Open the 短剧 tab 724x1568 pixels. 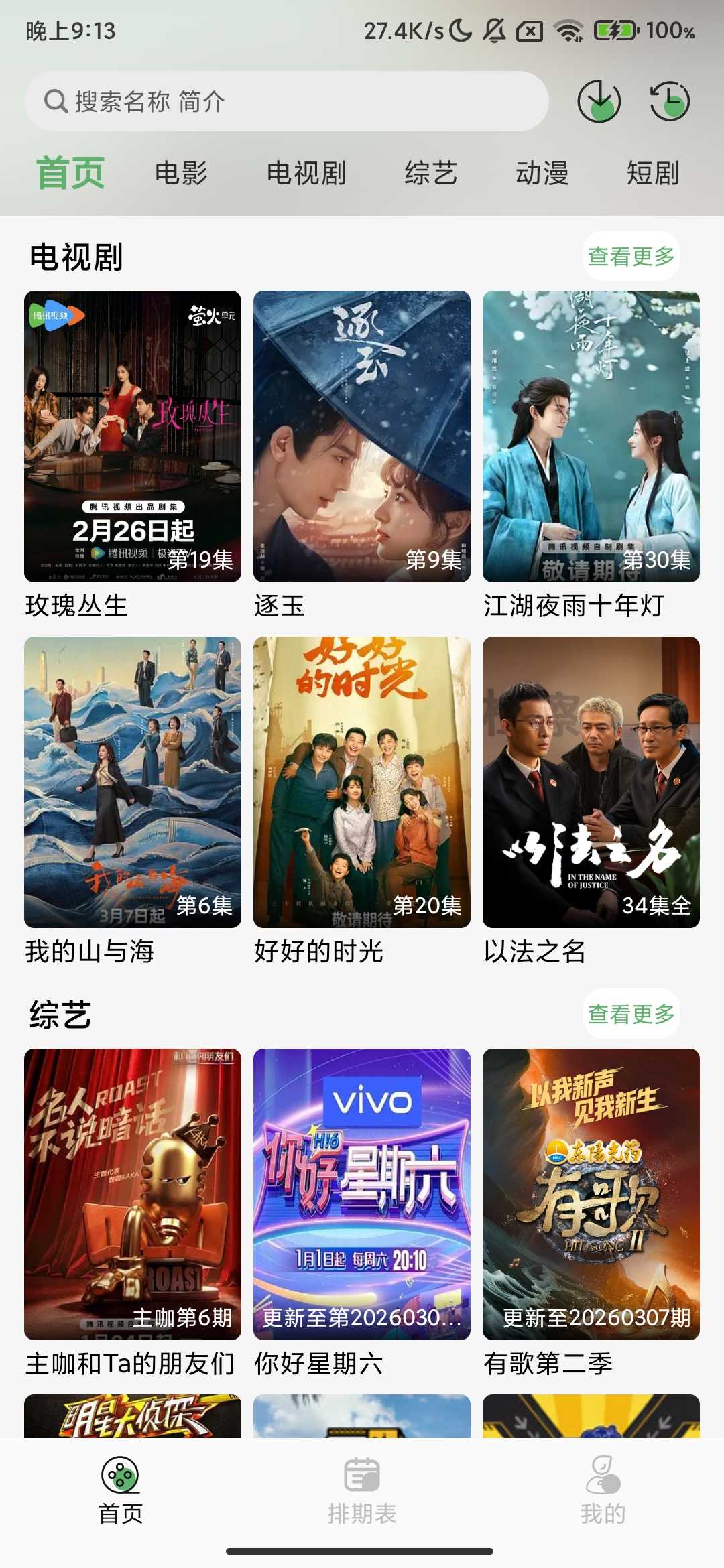pyautogui.click(x=653, y=173)
